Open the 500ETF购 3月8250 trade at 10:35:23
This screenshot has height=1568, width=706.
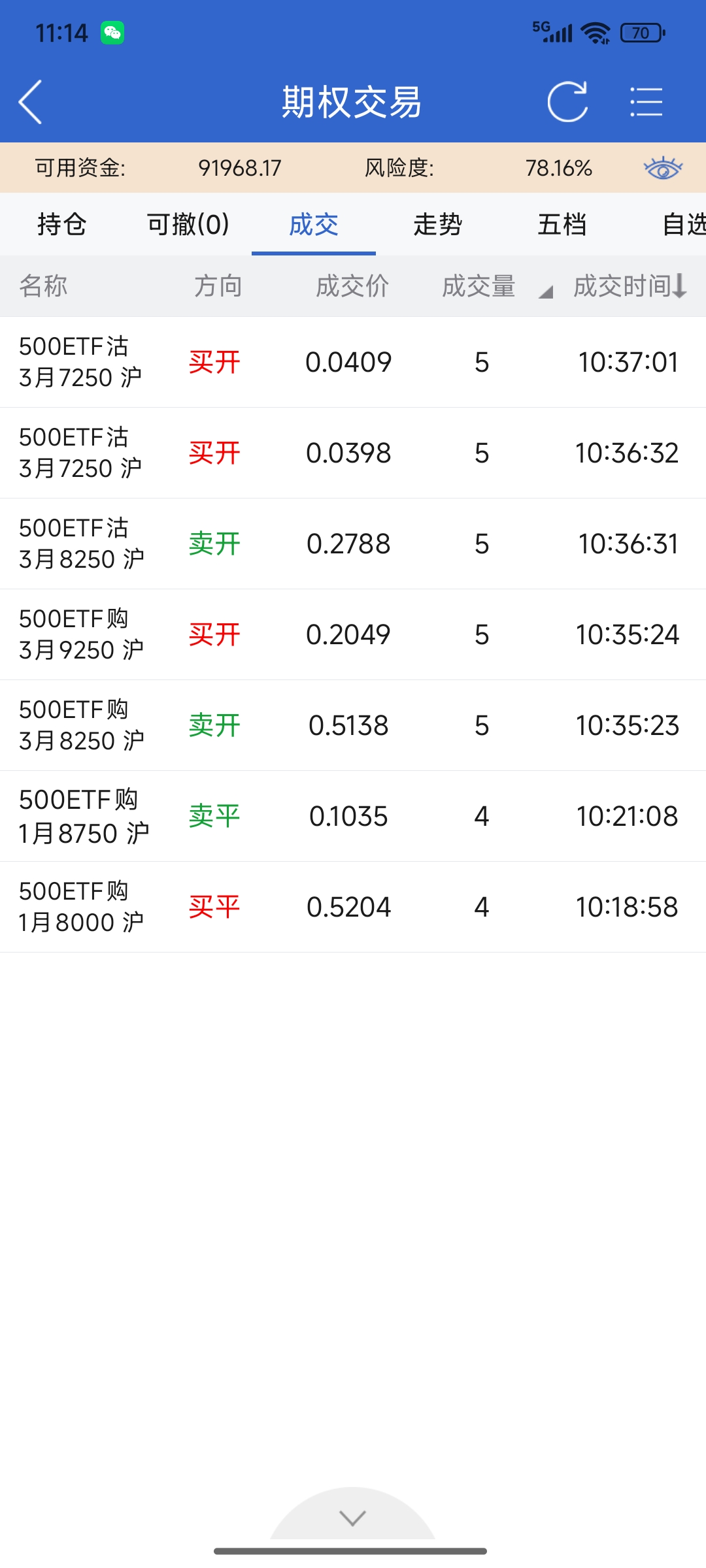(x=353, y=725)
